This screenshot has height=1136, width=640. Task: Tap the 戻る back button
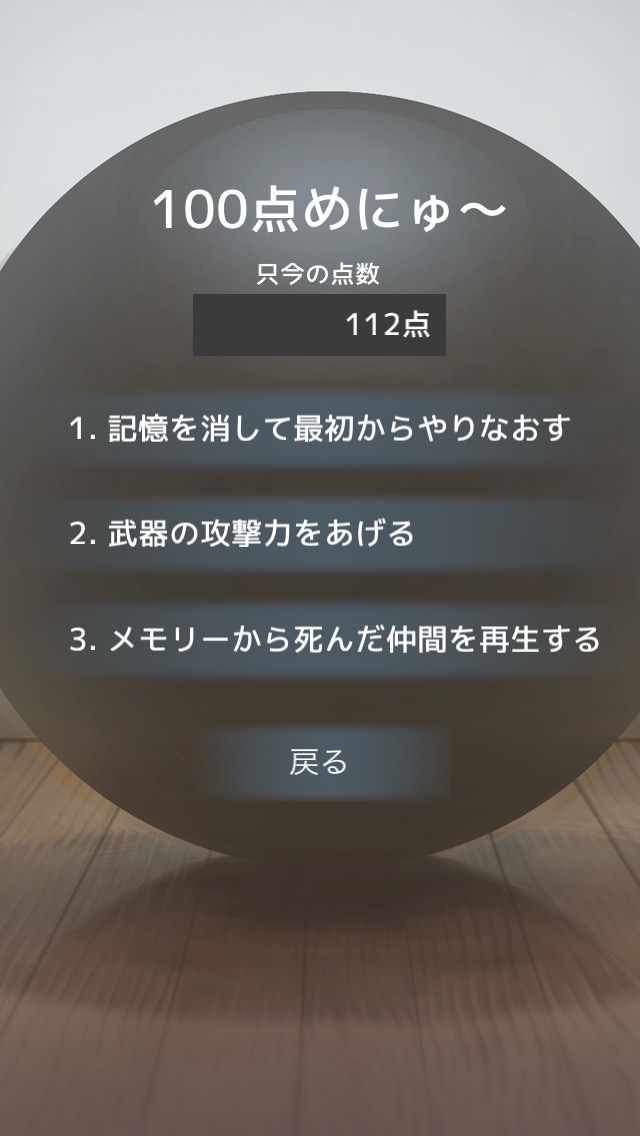(320, 763)
